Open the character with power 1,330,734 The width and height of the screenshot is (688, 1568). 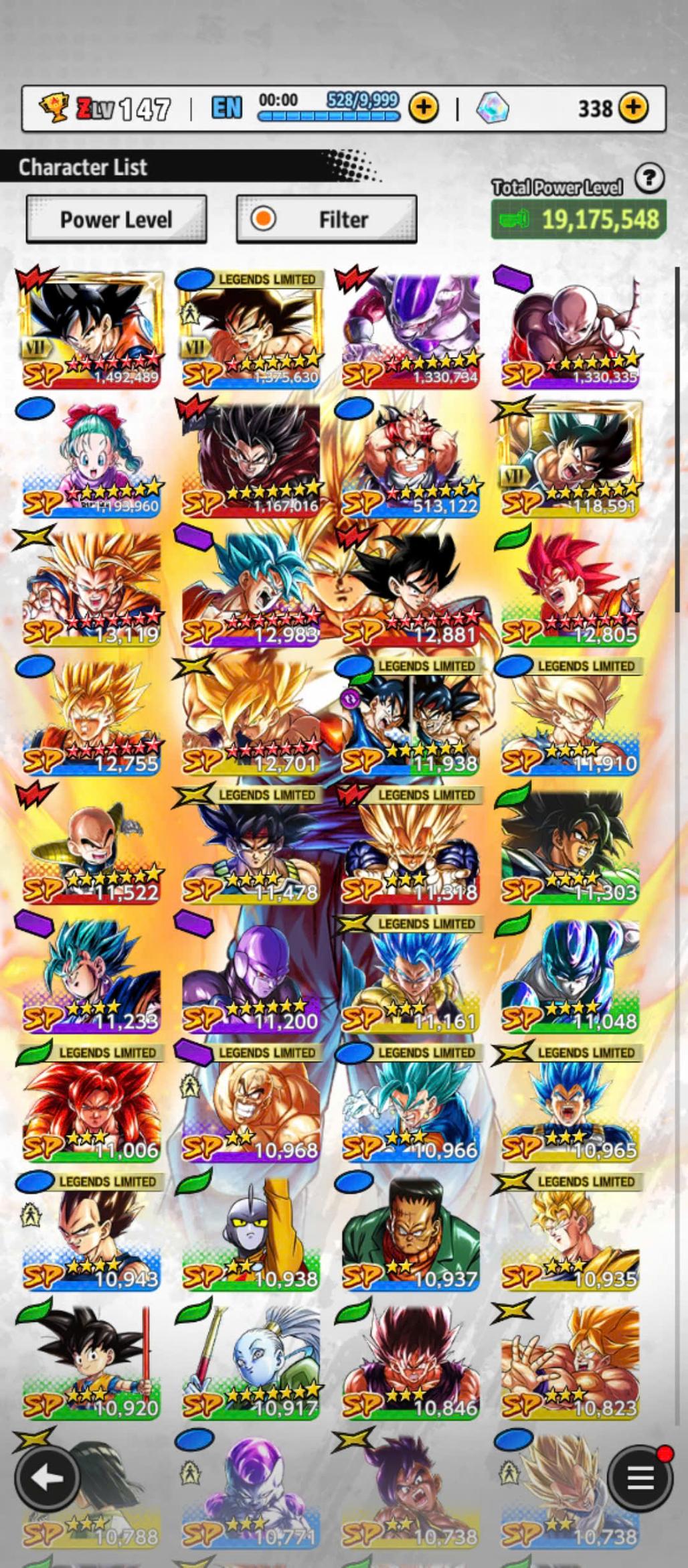(x=410, y=329)
